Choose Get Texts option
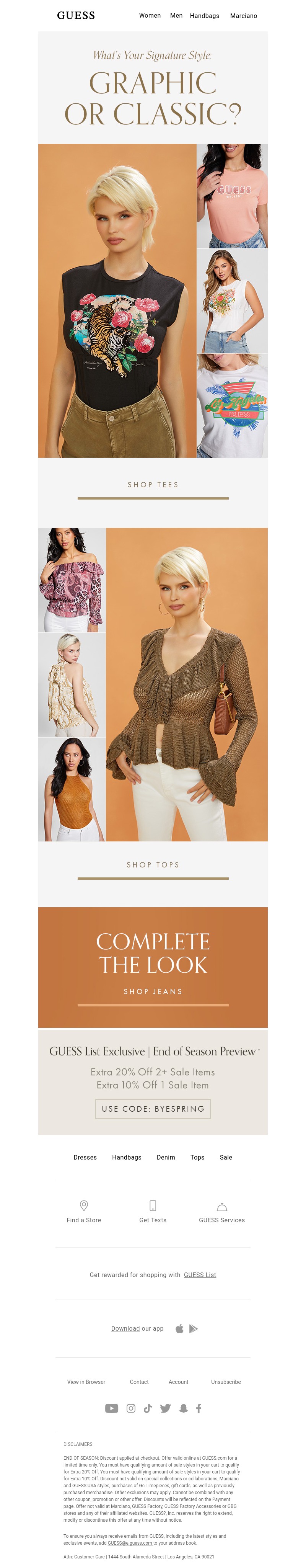 pos(153,1212)
